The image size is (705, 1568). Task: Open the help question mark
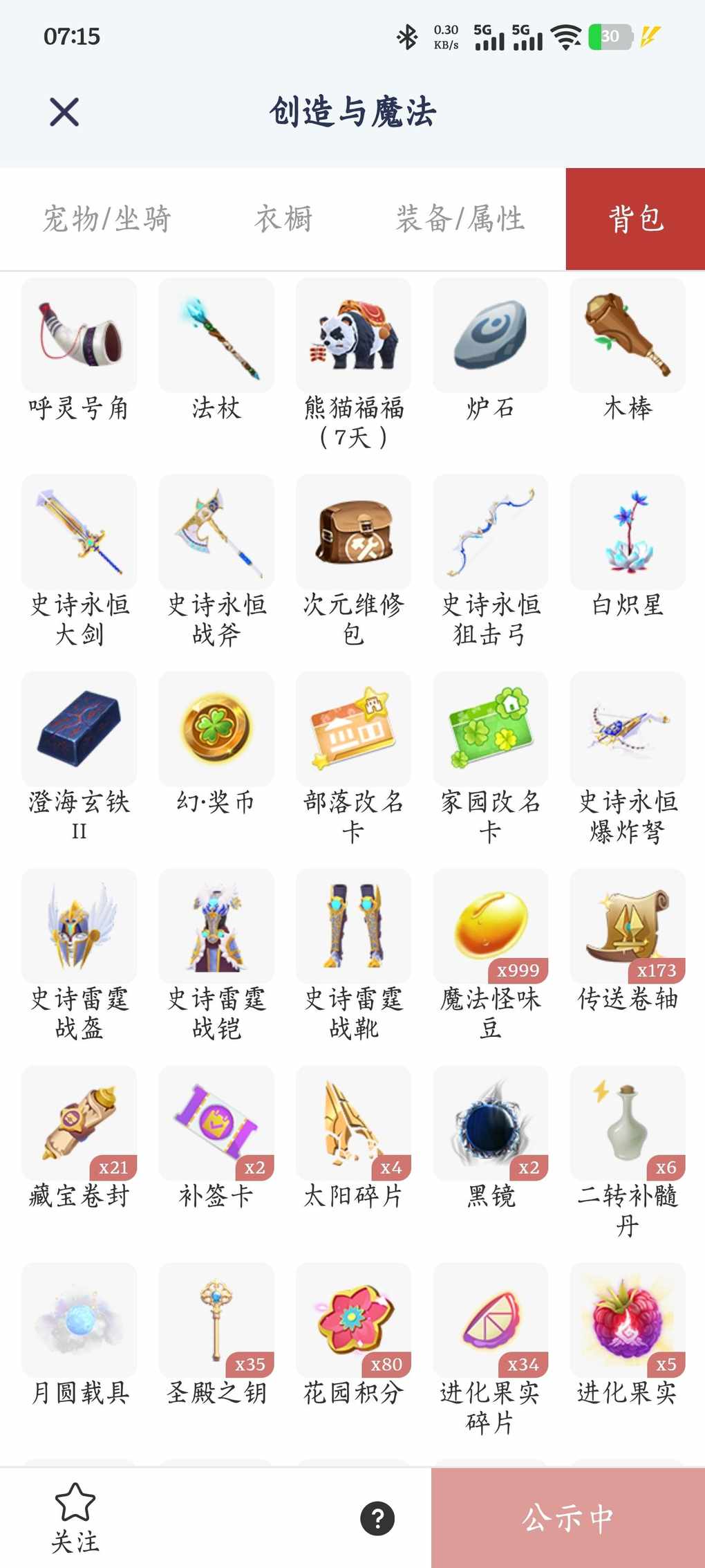[377, 1518]
